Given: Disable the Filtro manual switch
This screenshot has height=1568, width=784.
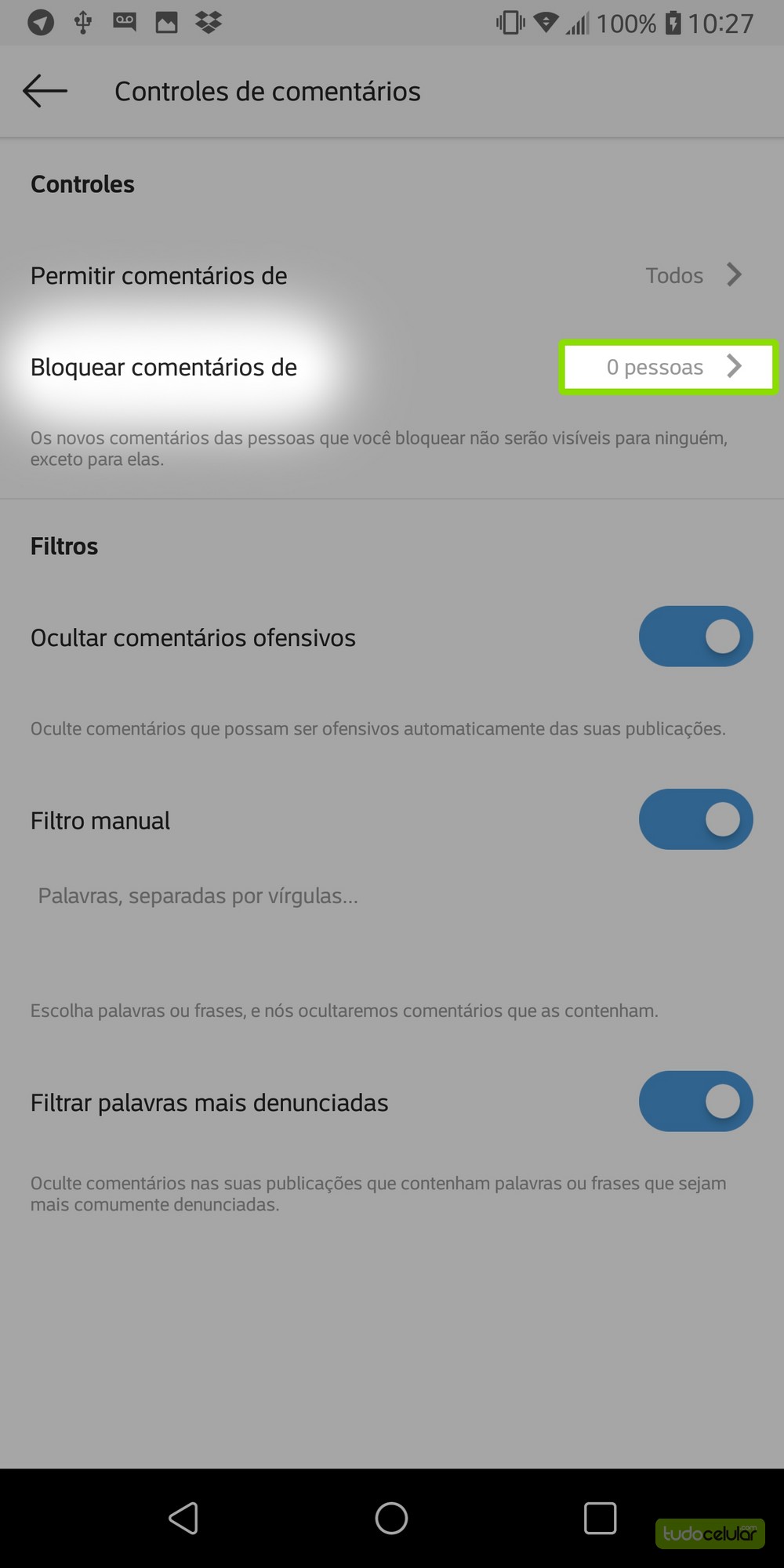Looking at the screenshot, I should coord(695,819).
